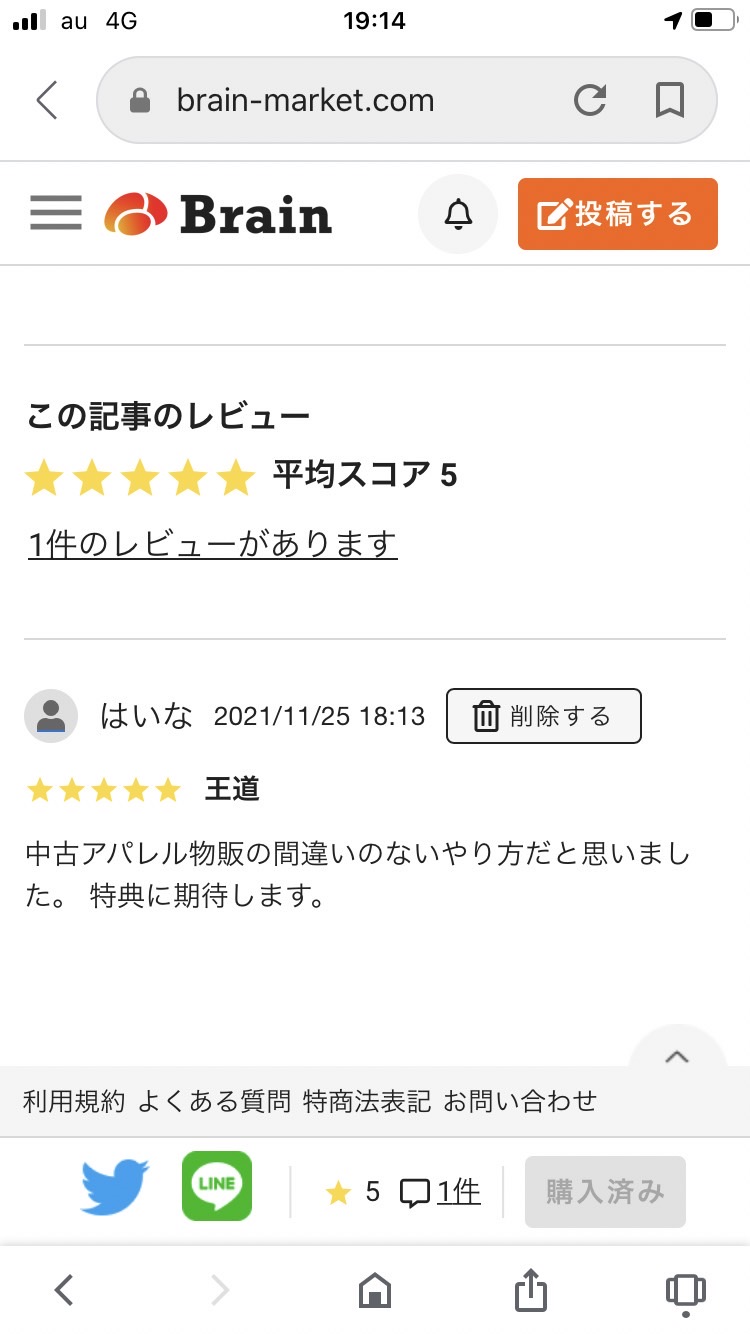Go back using the browser's top arrow

(x=47, y=100)
